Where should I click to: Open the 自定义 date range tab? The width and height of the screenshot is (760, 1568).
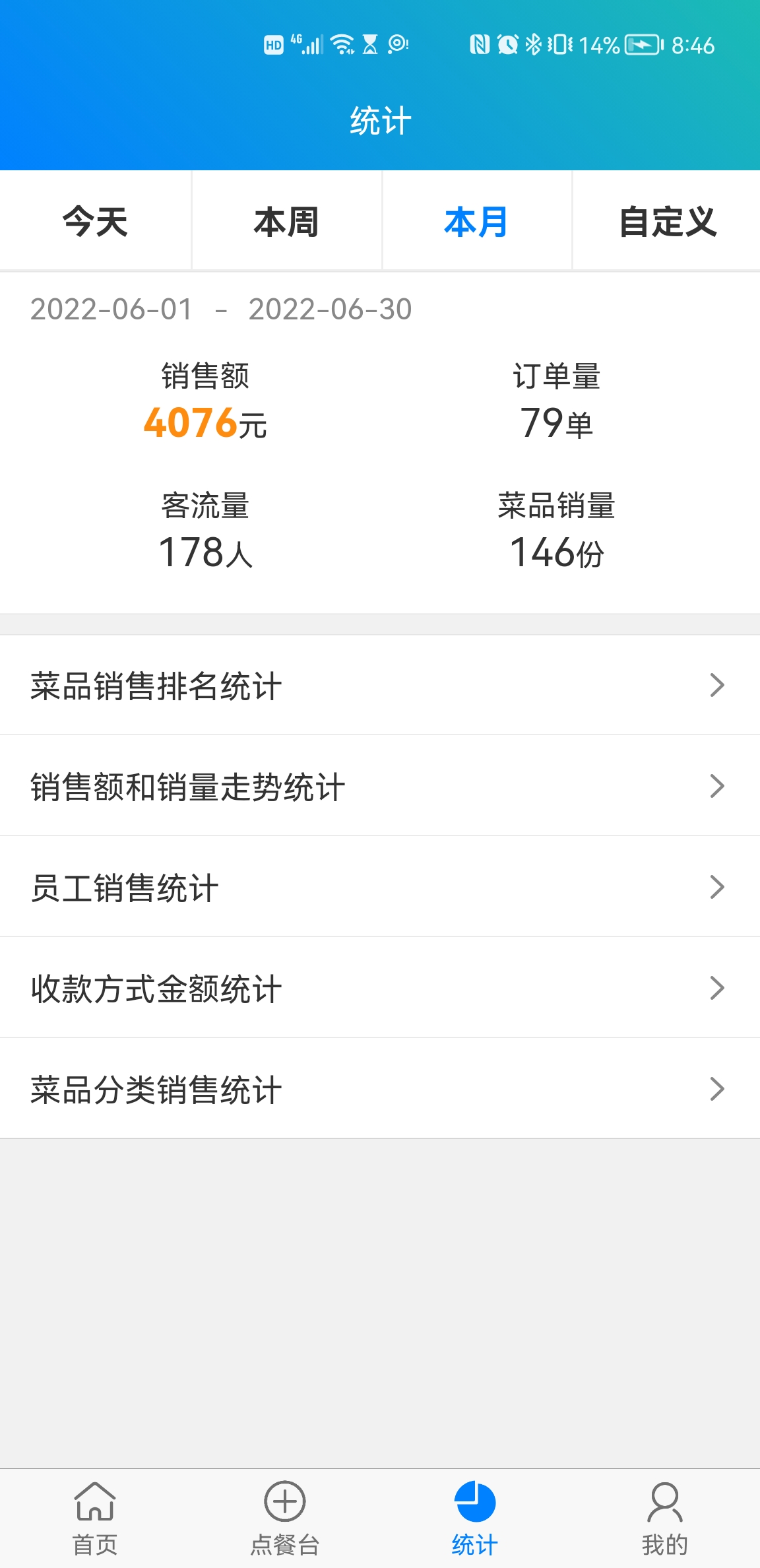pos(667,221)
